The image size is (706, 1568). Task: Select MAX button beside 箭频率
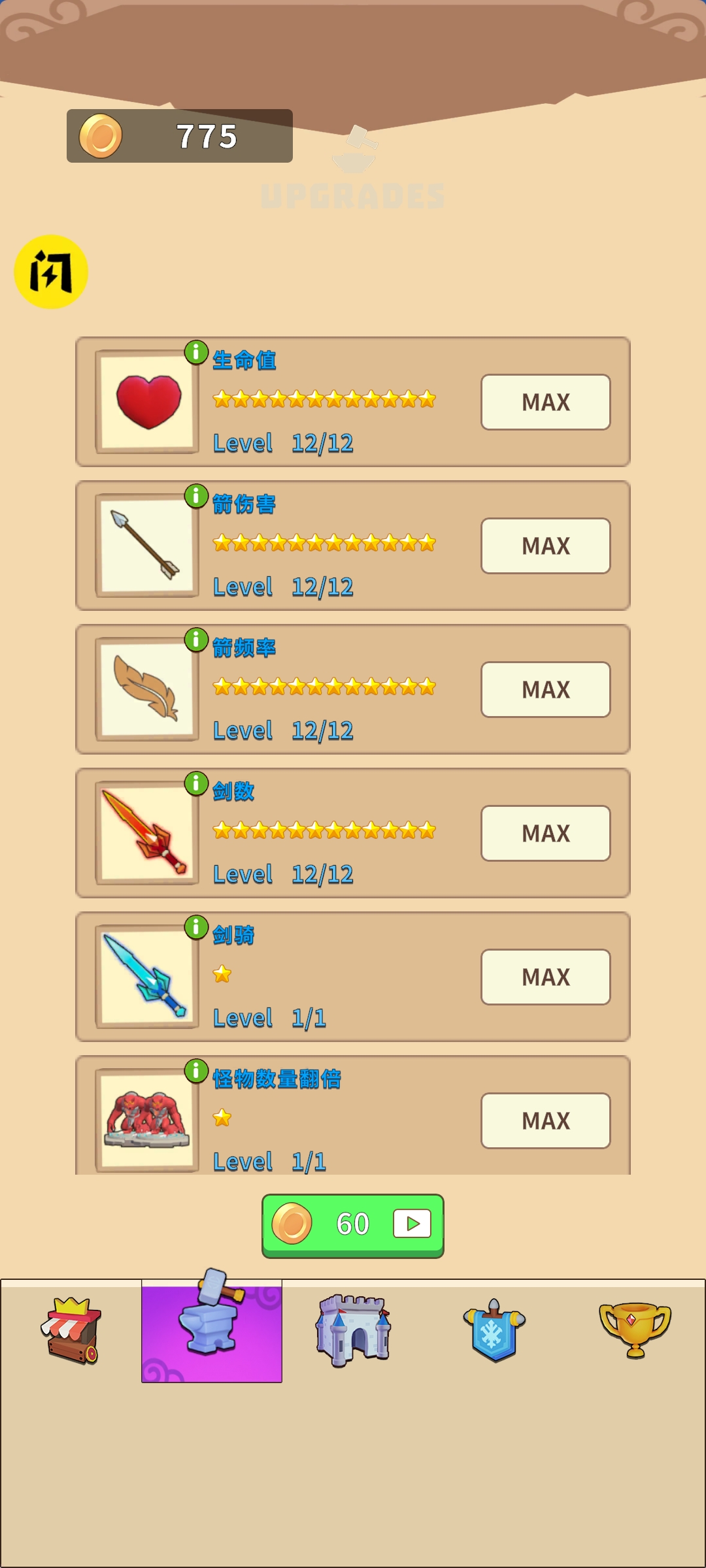point(545,689)
